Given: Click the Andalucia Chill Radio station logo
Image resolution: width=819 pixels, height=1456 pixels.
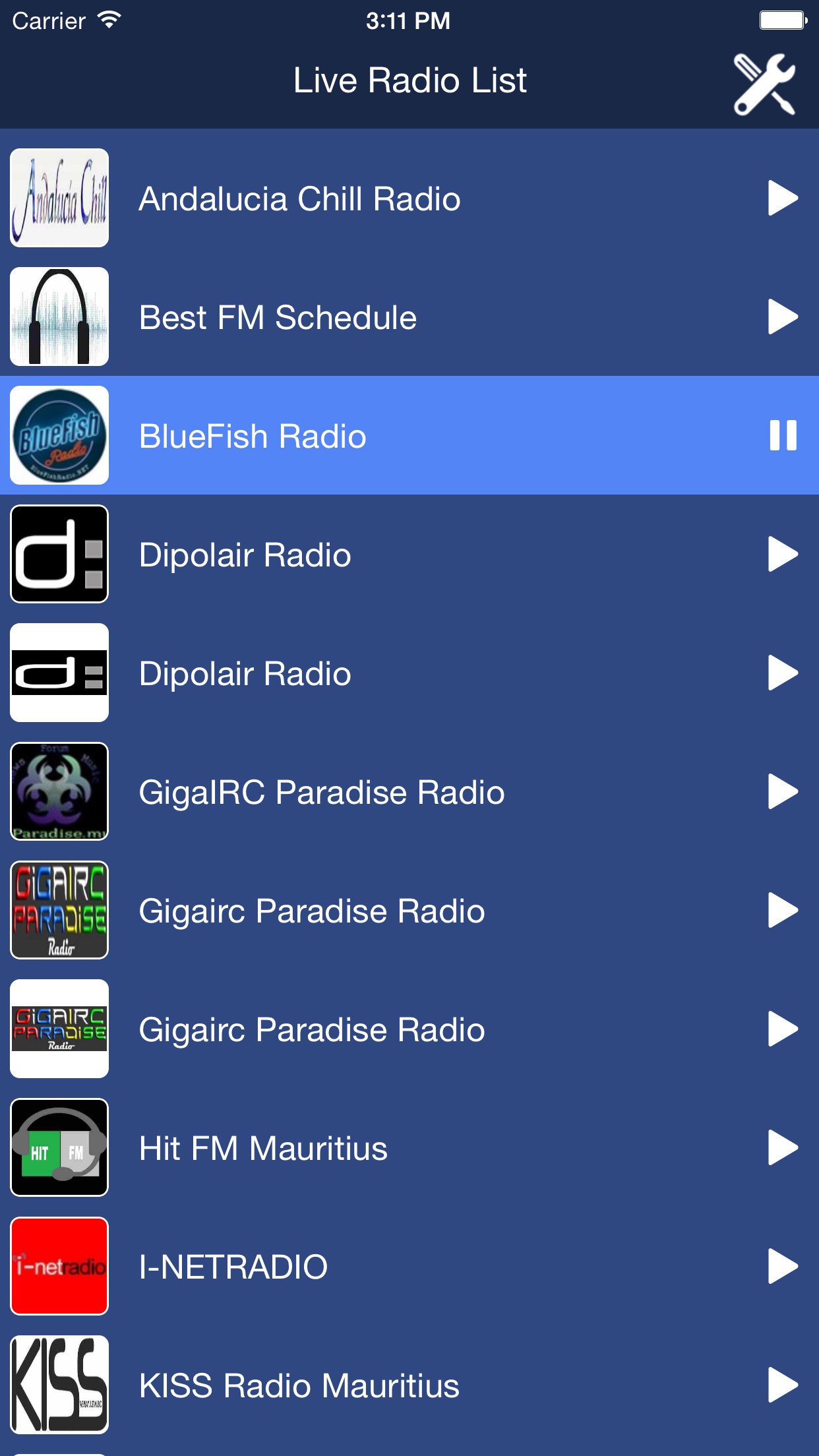Looking at the screenshot, I should [x=59, y=196].
